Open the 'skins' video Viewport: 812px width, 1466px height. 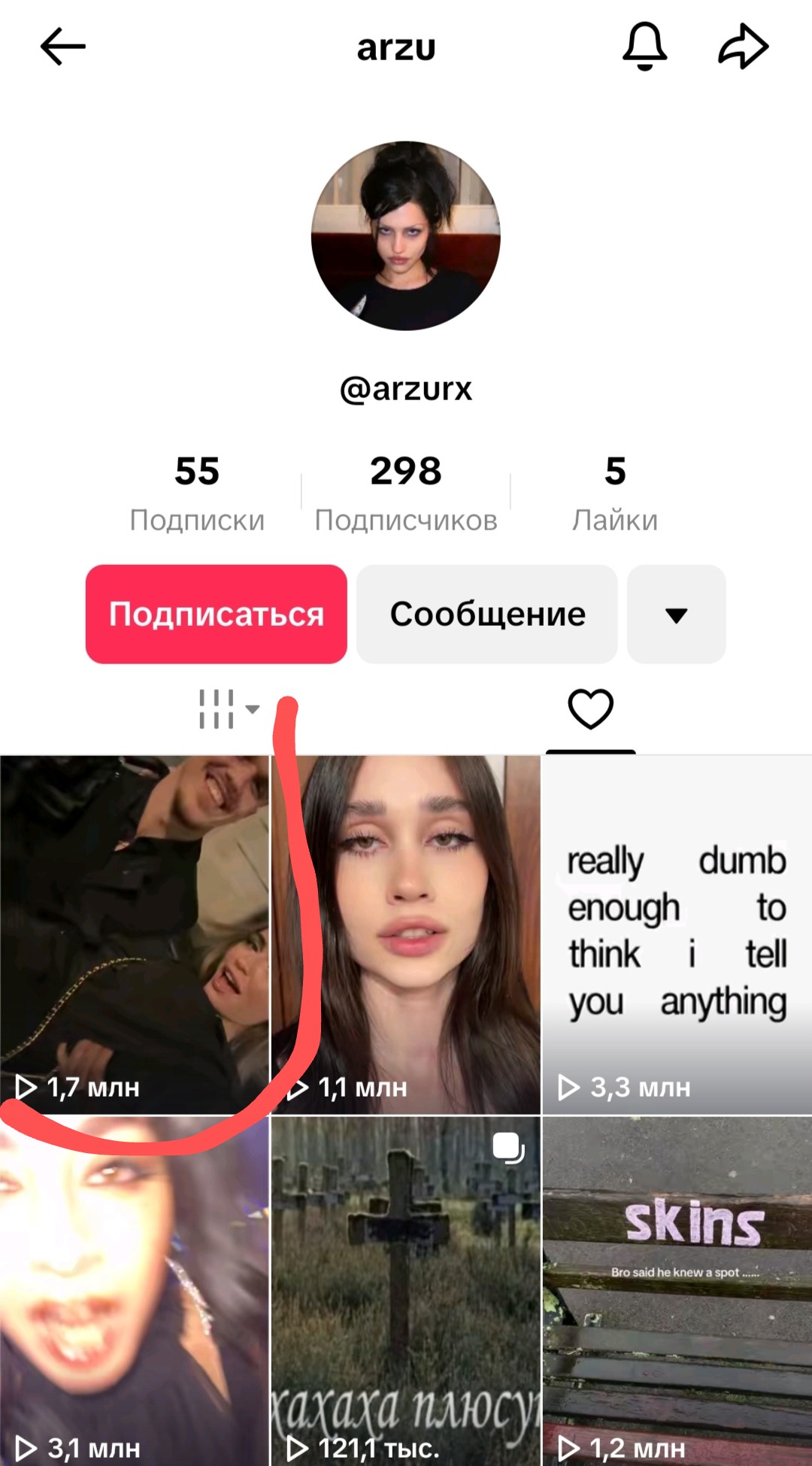click(677, 1291)
